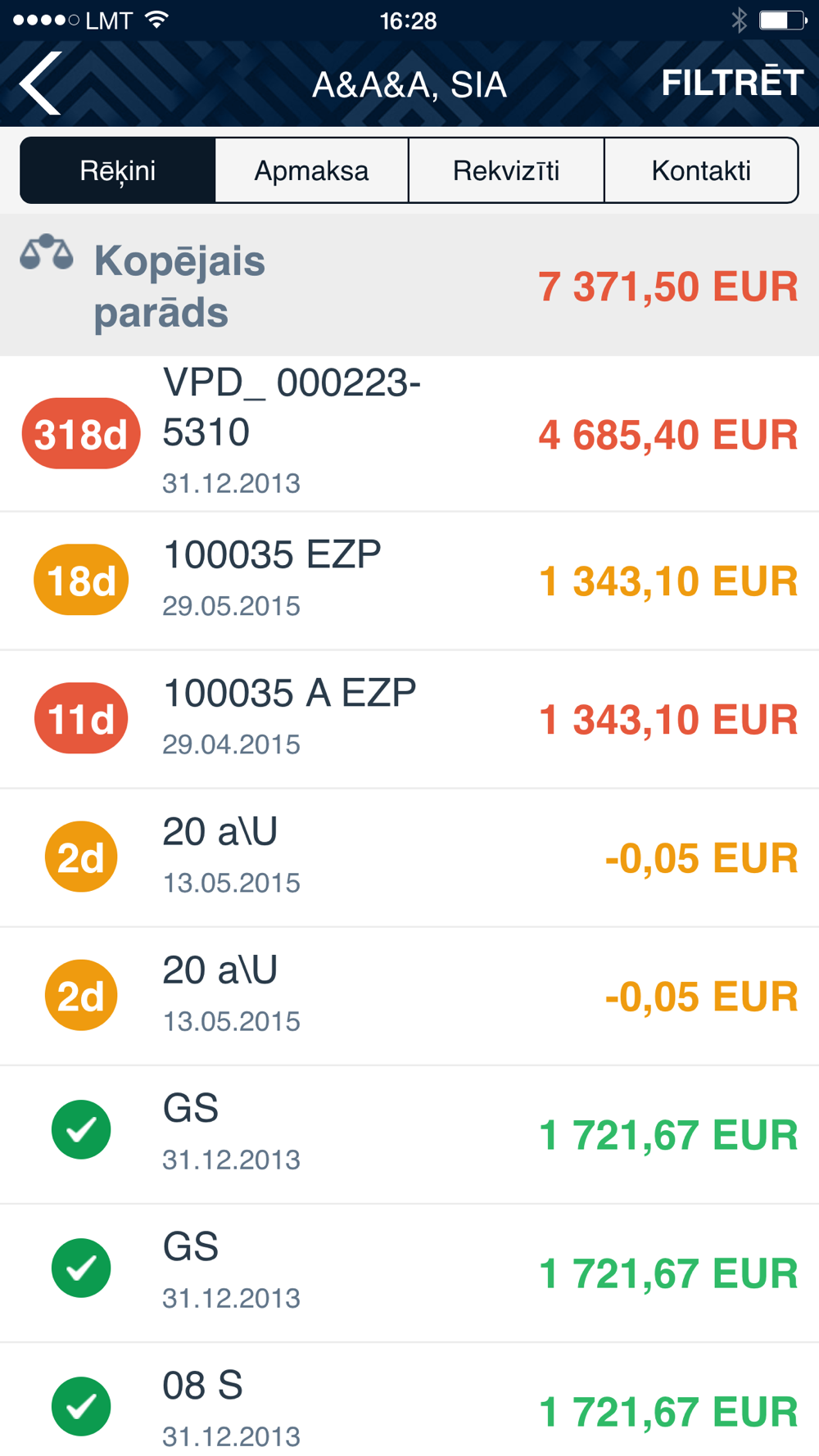The width and height of the screenshot is (819, 1456).
Task: Open the FILTRĒT filter options
Action: pos(731,83)
